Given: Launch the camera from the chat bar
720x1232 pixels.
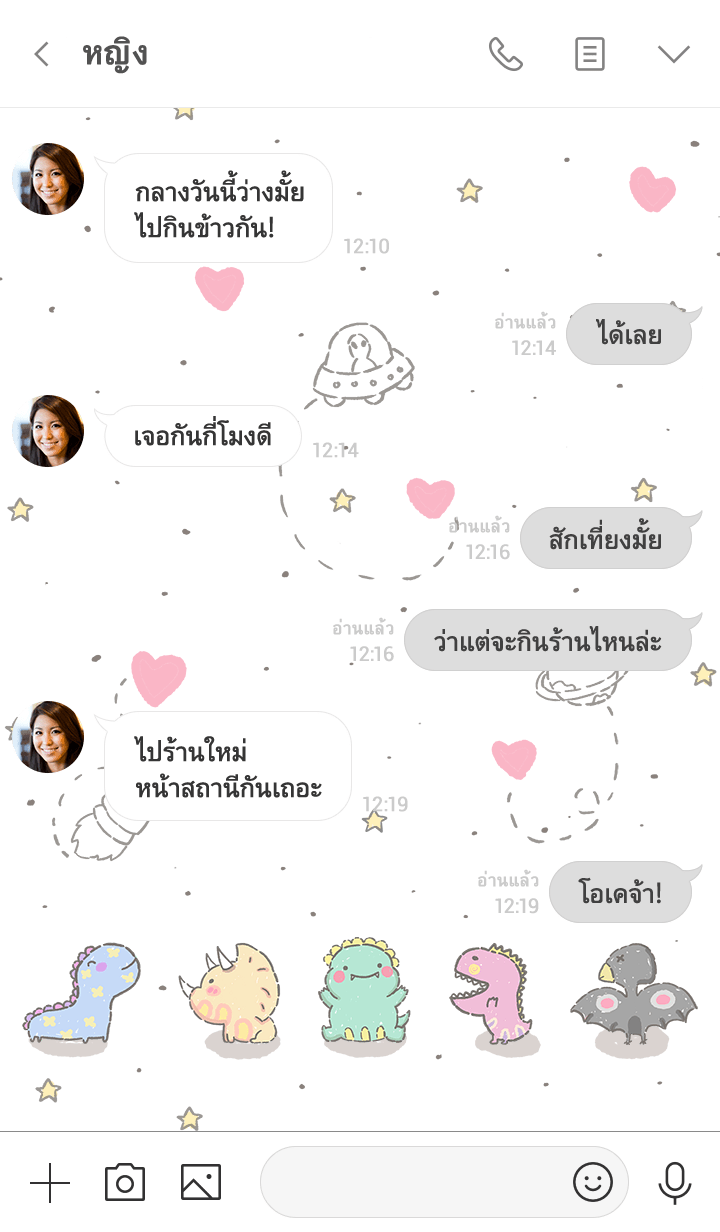Looking at the screenshot, I should [125, 1183].
